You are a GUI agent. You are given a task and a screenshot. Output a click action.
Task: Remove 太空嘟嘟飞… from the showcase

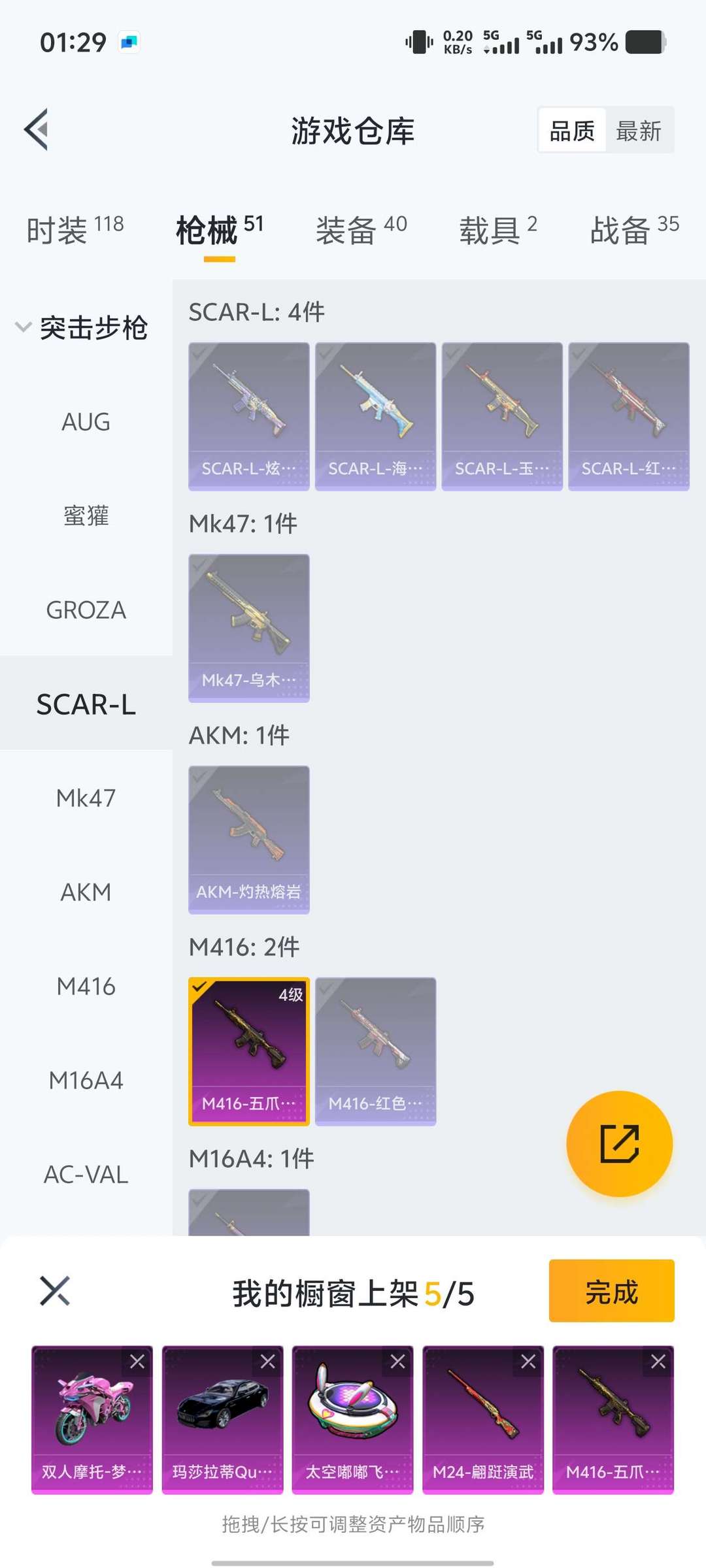click(x=398, y=1362)
